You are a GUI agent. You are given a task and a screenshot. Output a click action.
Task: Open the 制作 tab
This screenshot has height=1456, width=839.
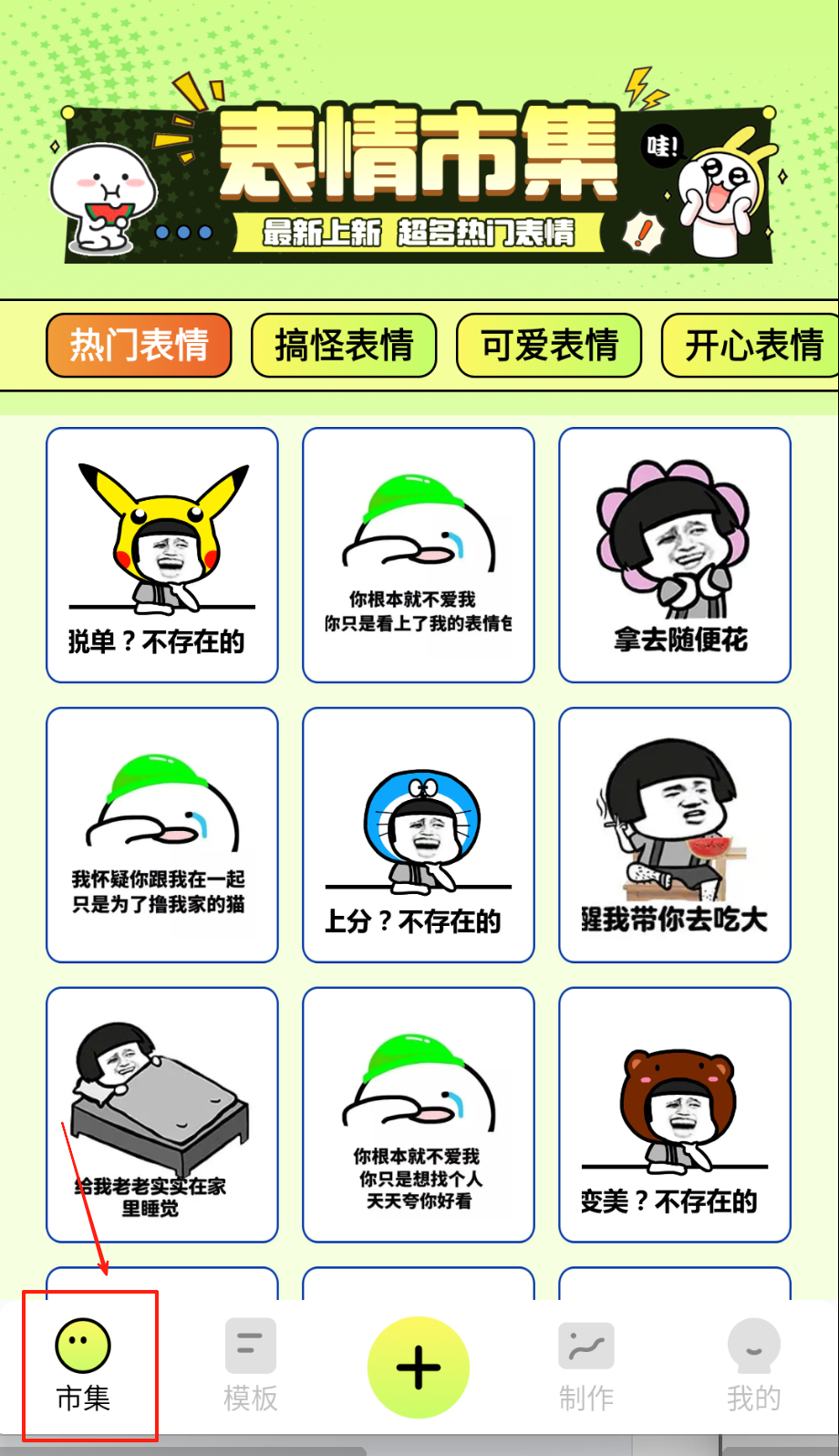[586, 1366]
